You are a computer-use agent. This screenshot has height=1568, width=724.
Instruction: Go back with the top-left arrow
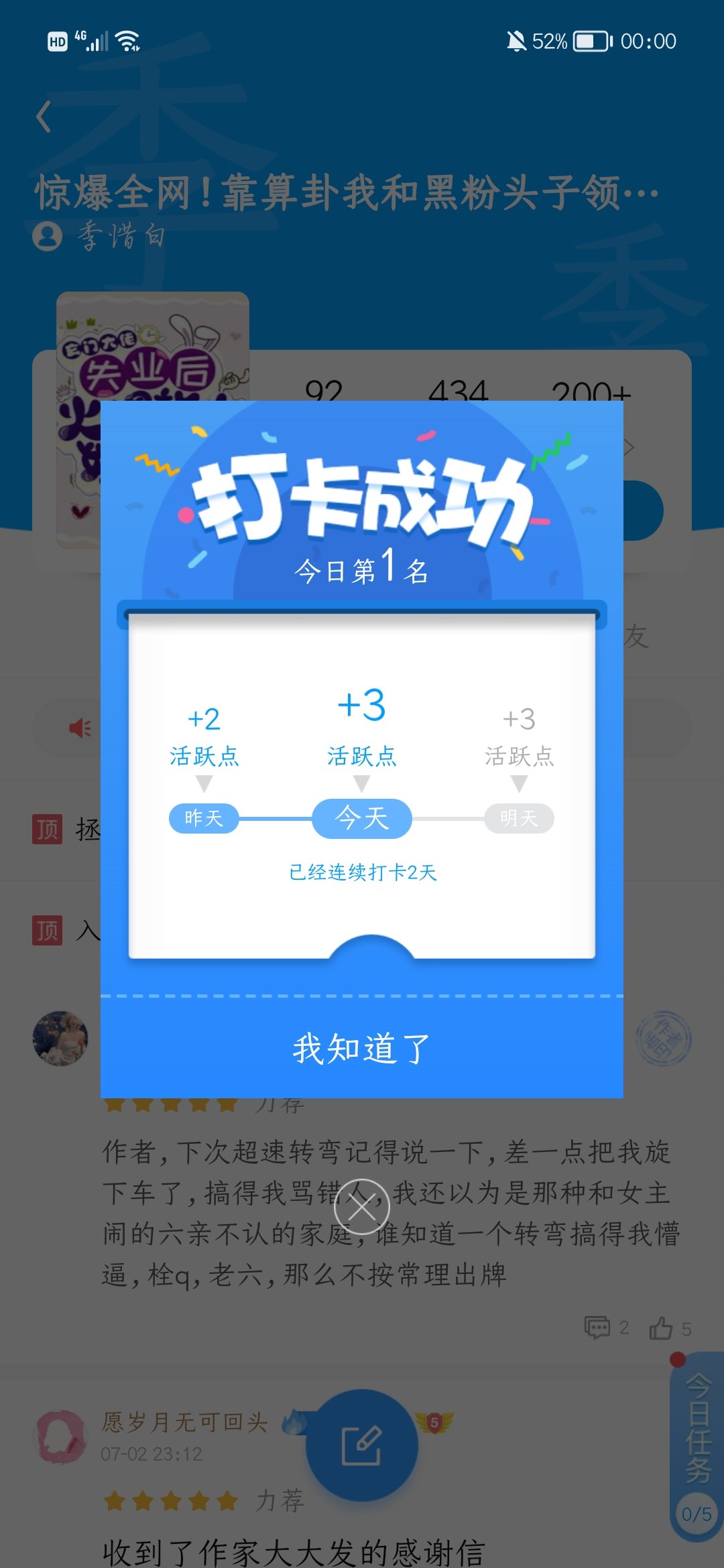point(44,117)
